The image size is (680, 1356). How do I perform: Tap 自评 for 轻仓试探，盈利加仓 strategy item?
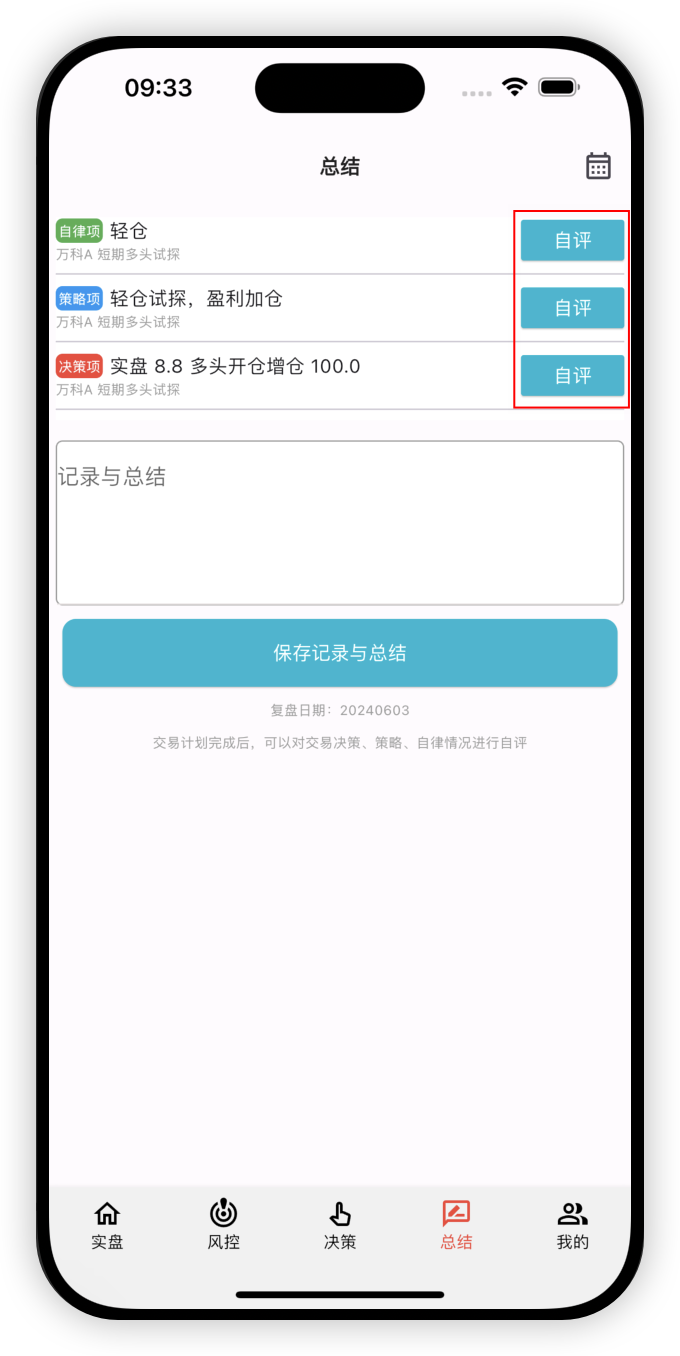[572, 308]
